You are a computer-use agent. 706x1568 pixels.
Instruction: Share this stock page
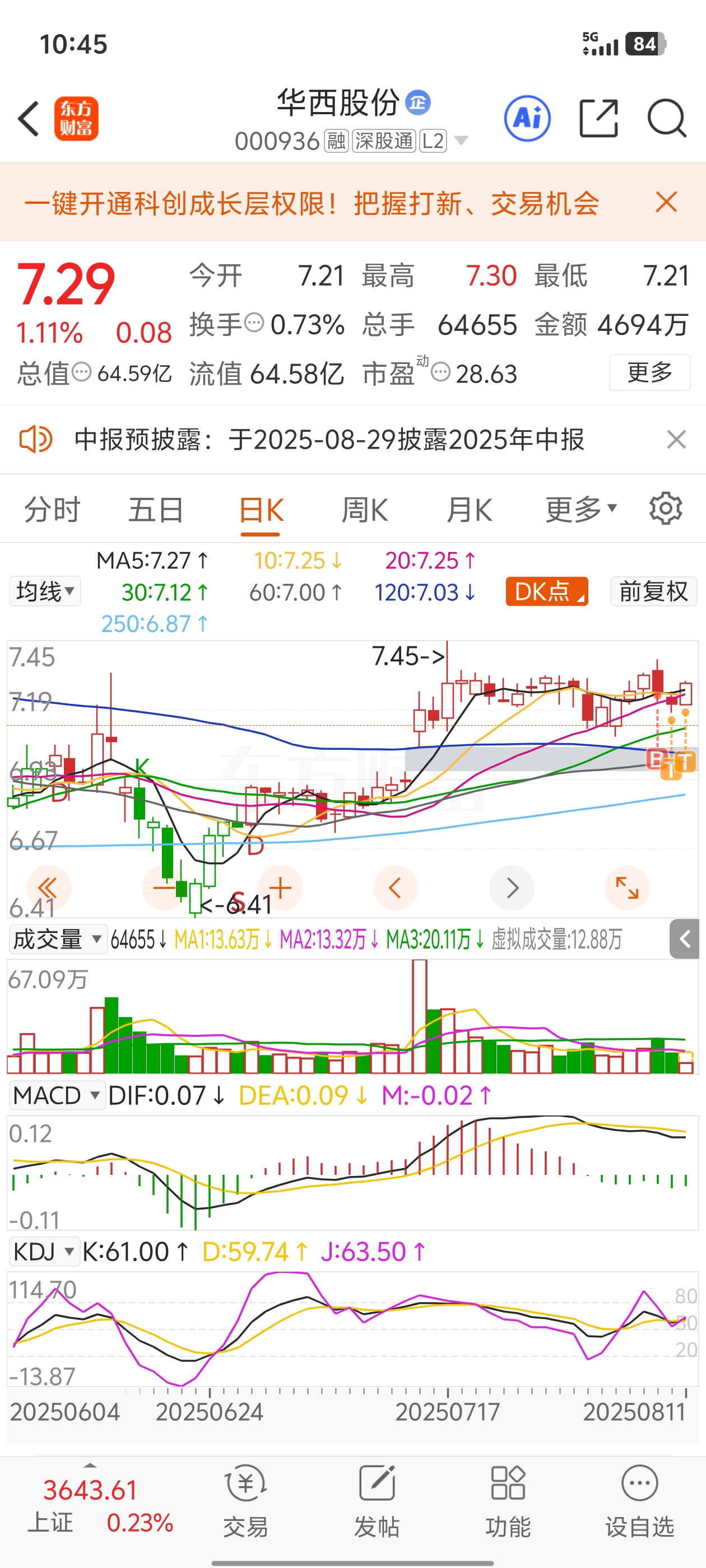[x=597, y=119]
